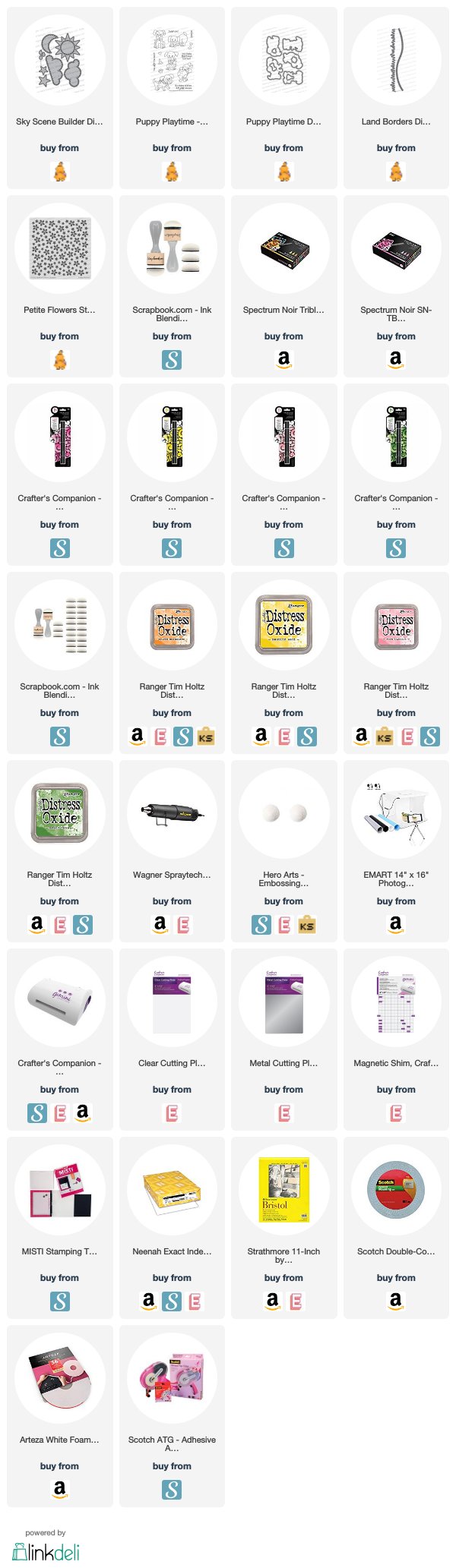Tap the store icon under Metal Cutting Pl…
Image resolution: width=456 pixels, height=1568 pixels.
point(283,1112)
